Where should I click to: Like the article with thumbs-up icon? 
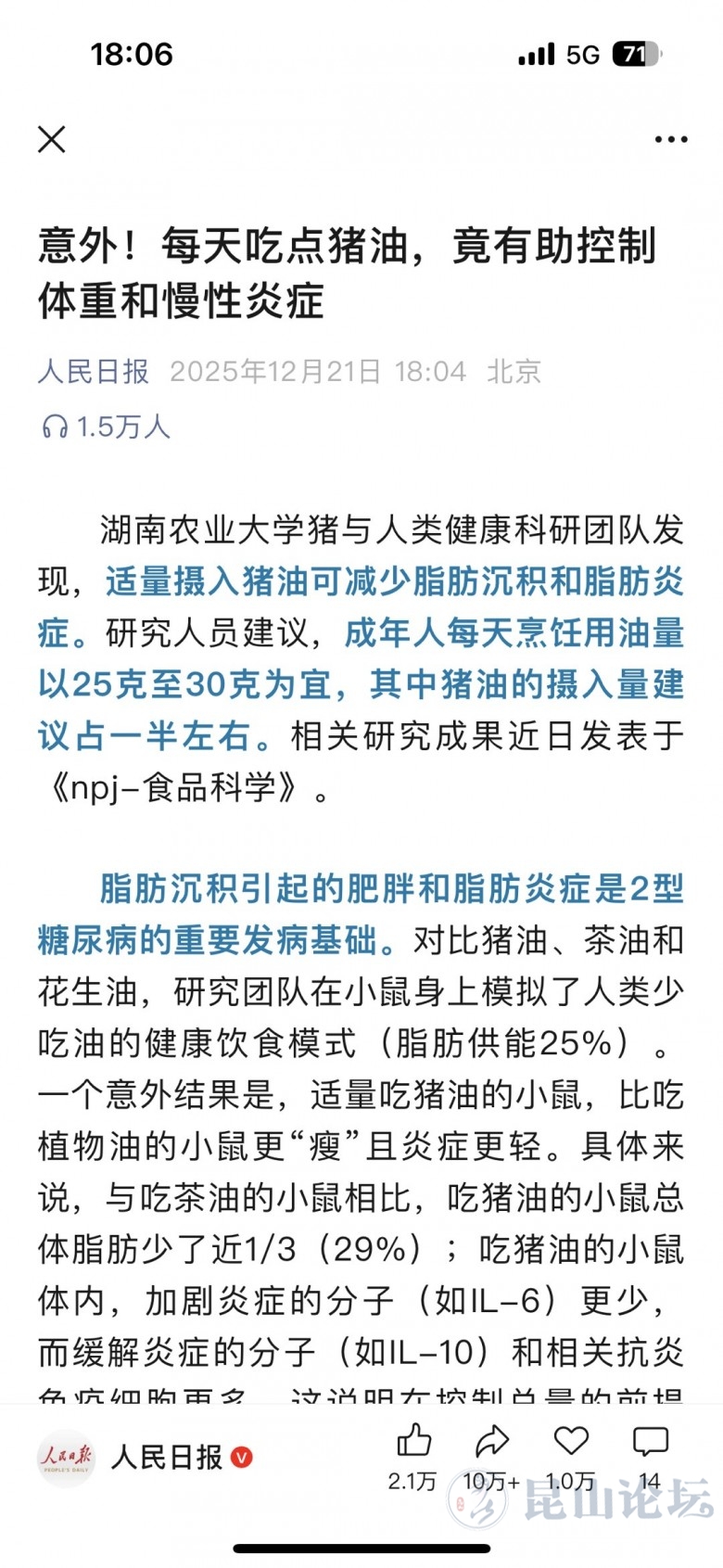pos(413,1442)
